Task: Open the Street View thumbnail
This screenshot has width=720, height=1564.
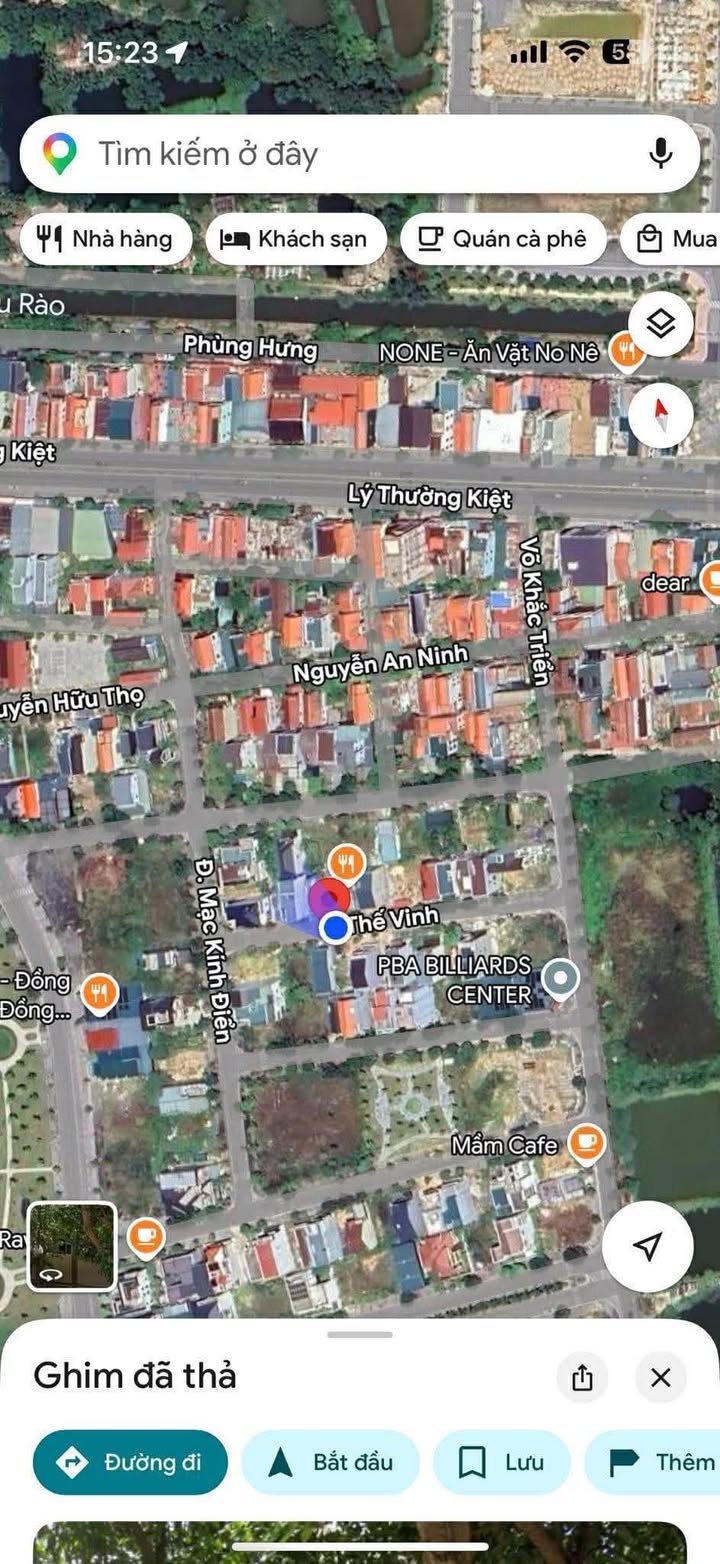Action: click(x=72, y=1247)
